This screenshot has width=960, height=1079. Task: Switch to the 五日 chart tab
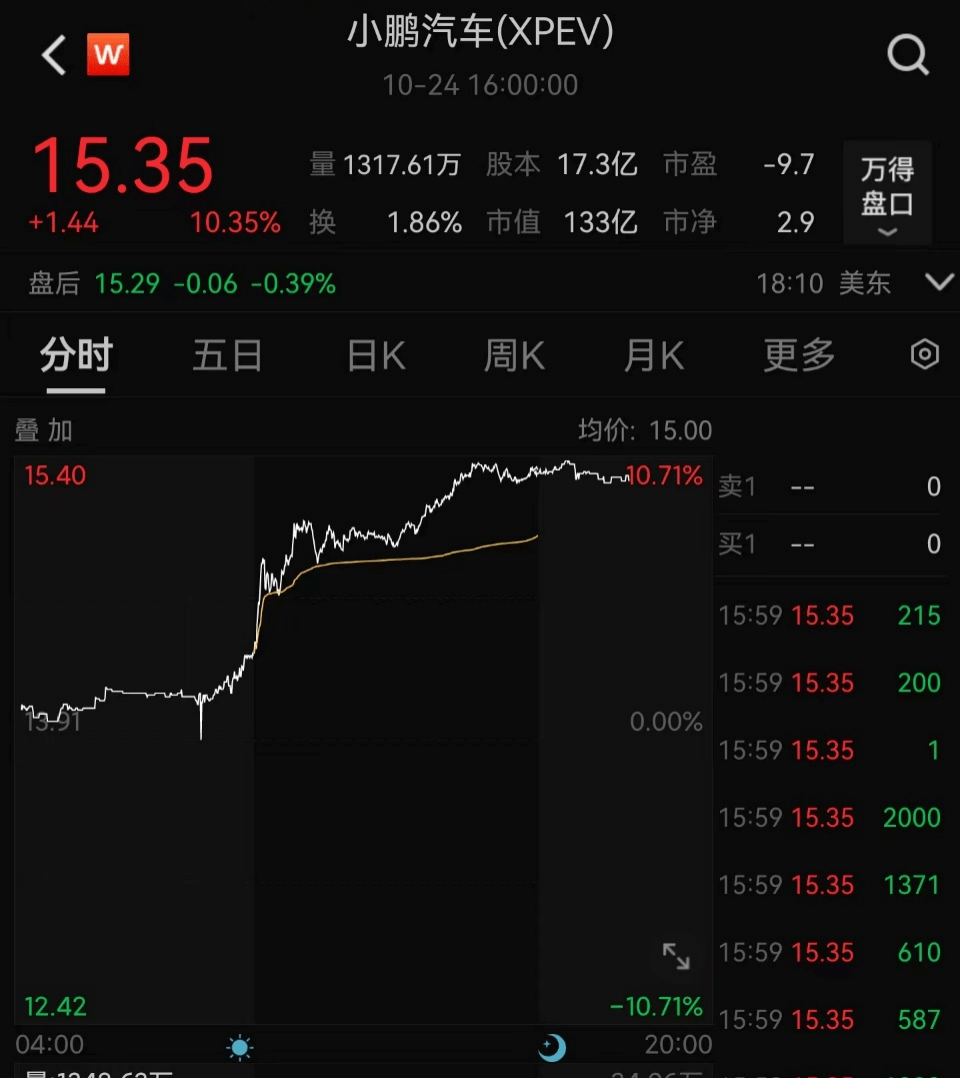click(227, 355)
